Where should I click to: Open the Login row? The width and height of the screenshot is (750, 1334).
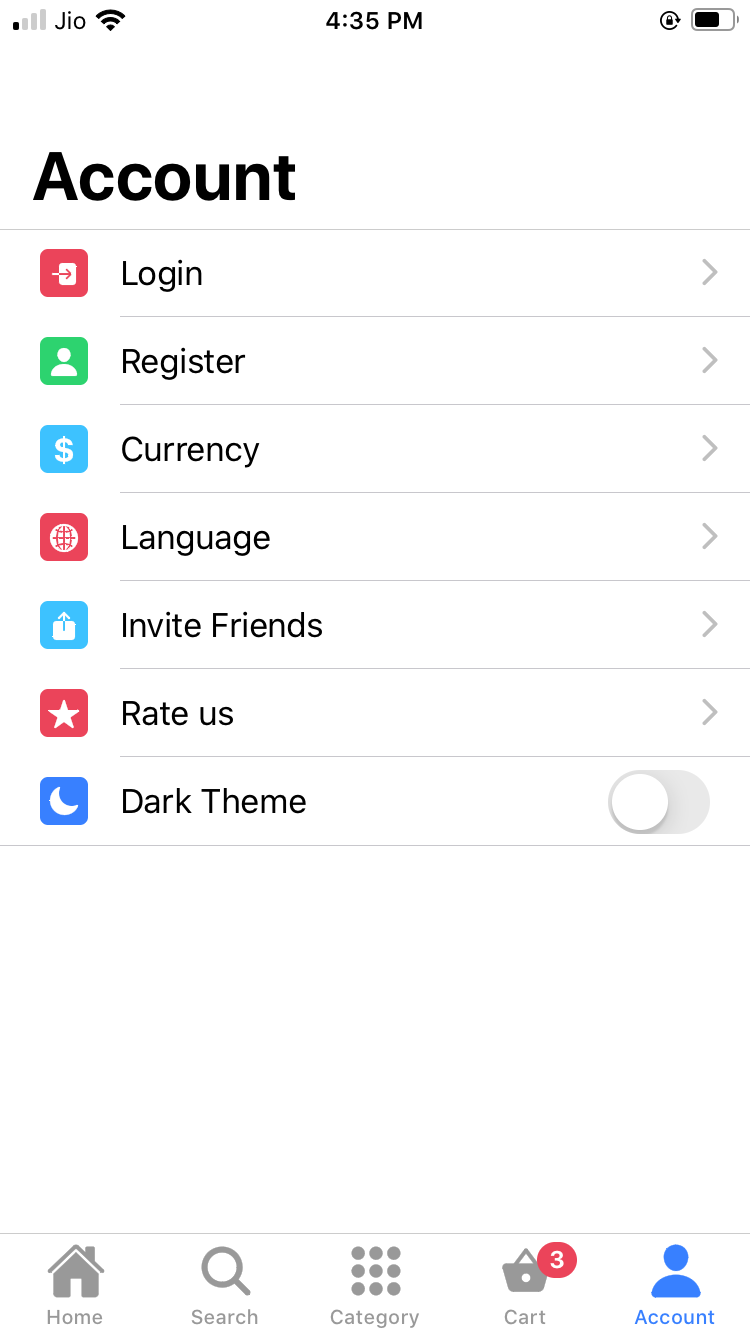click(x=375, y=273)
